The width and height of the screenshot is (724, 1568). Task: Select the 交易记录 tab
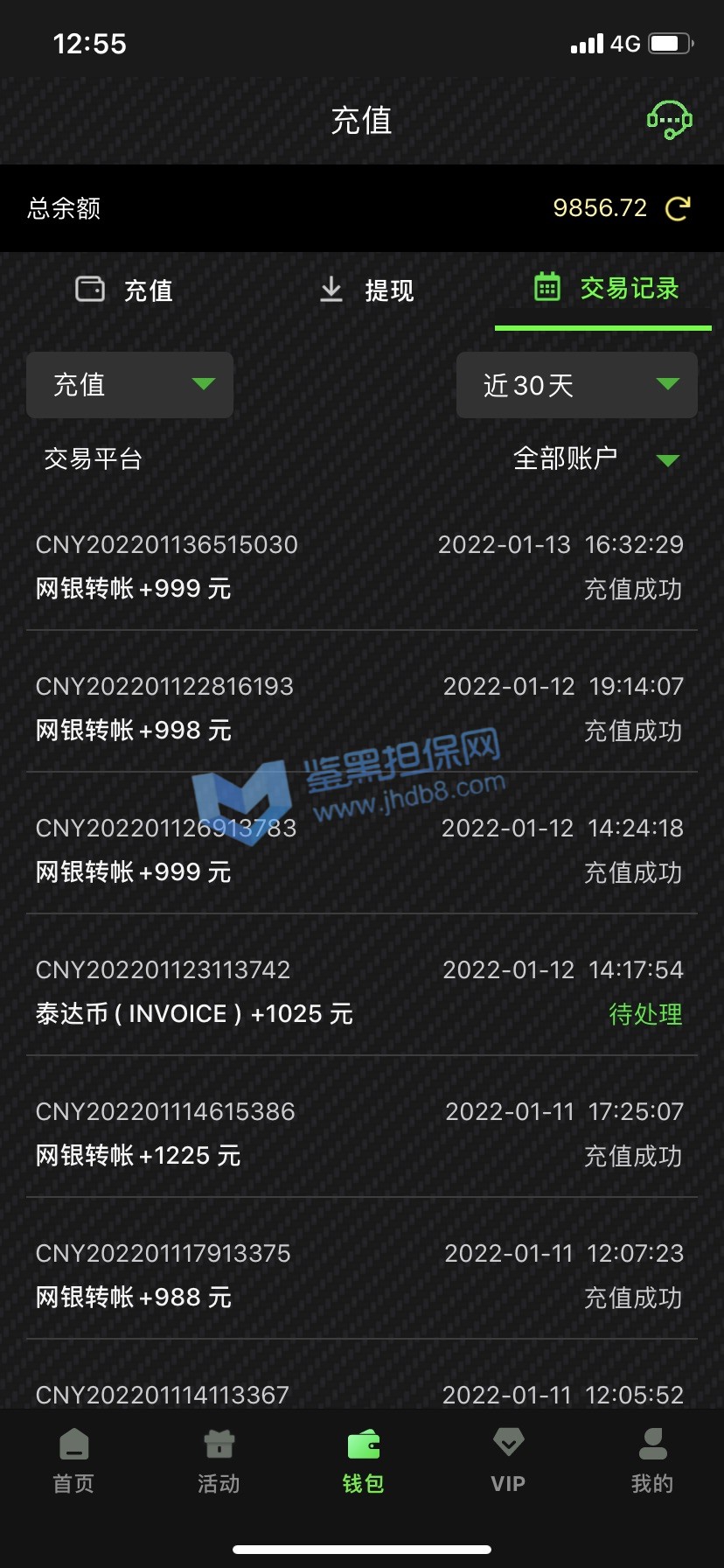605,289
